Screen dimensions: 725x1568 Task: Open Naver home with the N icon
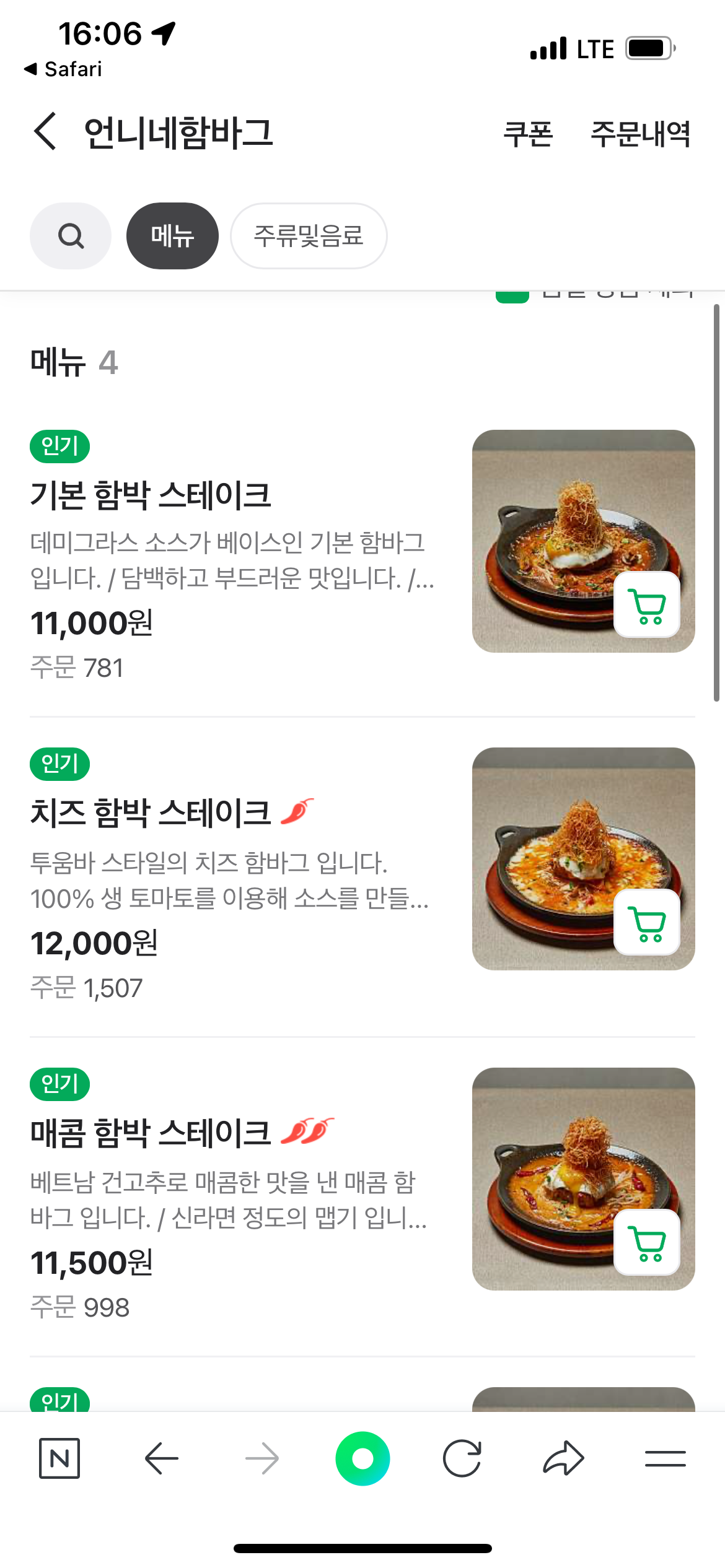(59, 1458)
